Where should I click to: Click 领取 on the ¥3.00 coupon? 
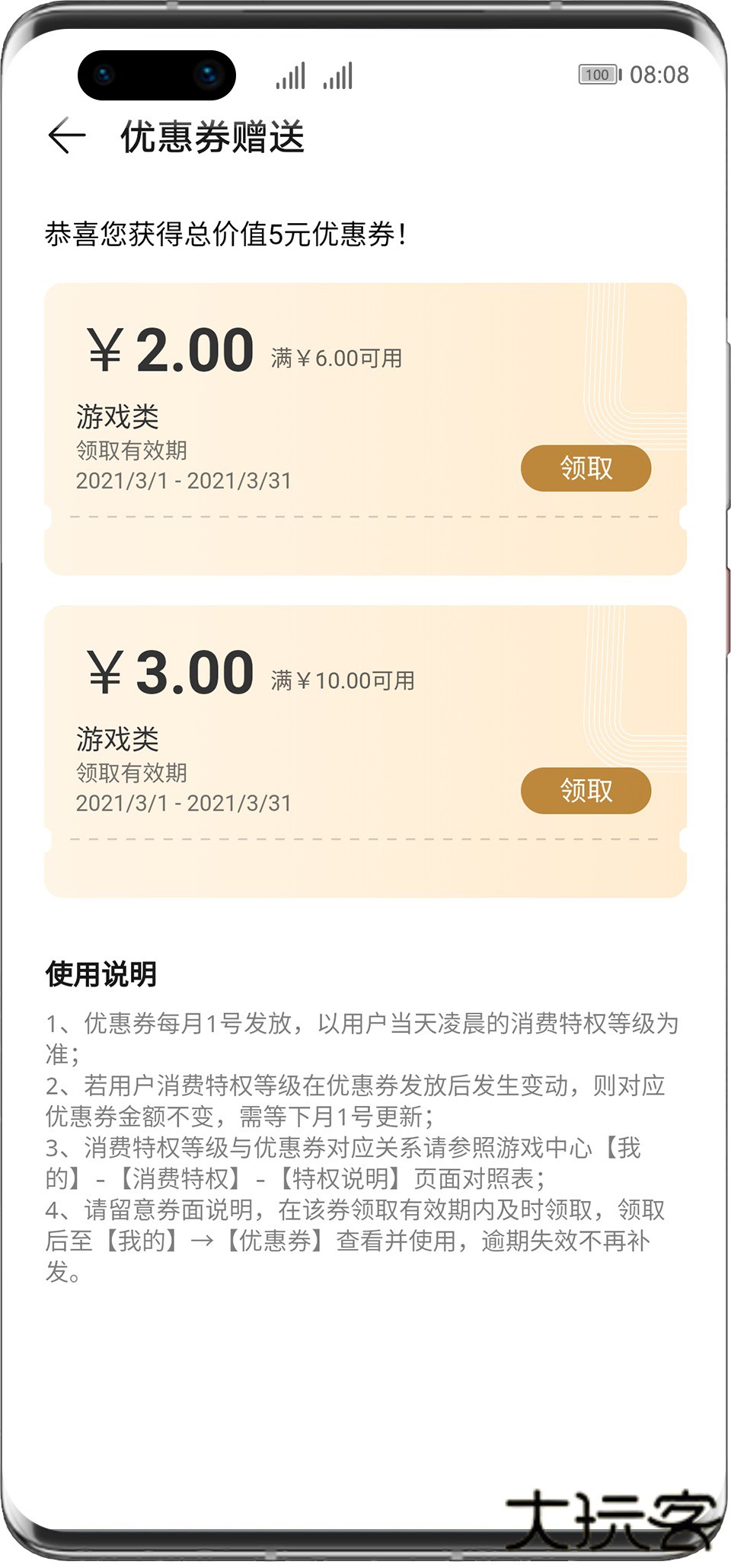588,792
